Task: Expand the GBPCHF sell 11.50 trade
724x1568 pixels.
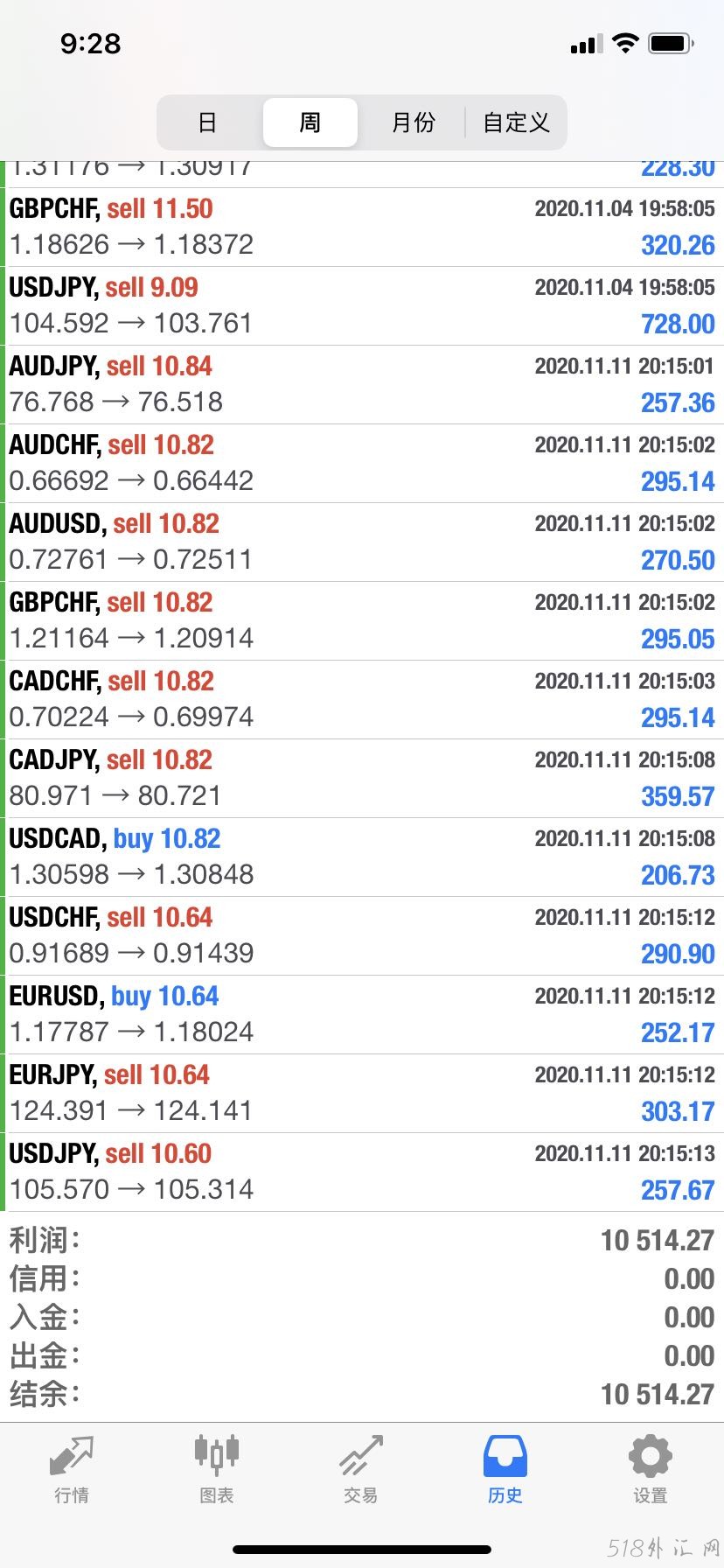Action: pos(362,227)
